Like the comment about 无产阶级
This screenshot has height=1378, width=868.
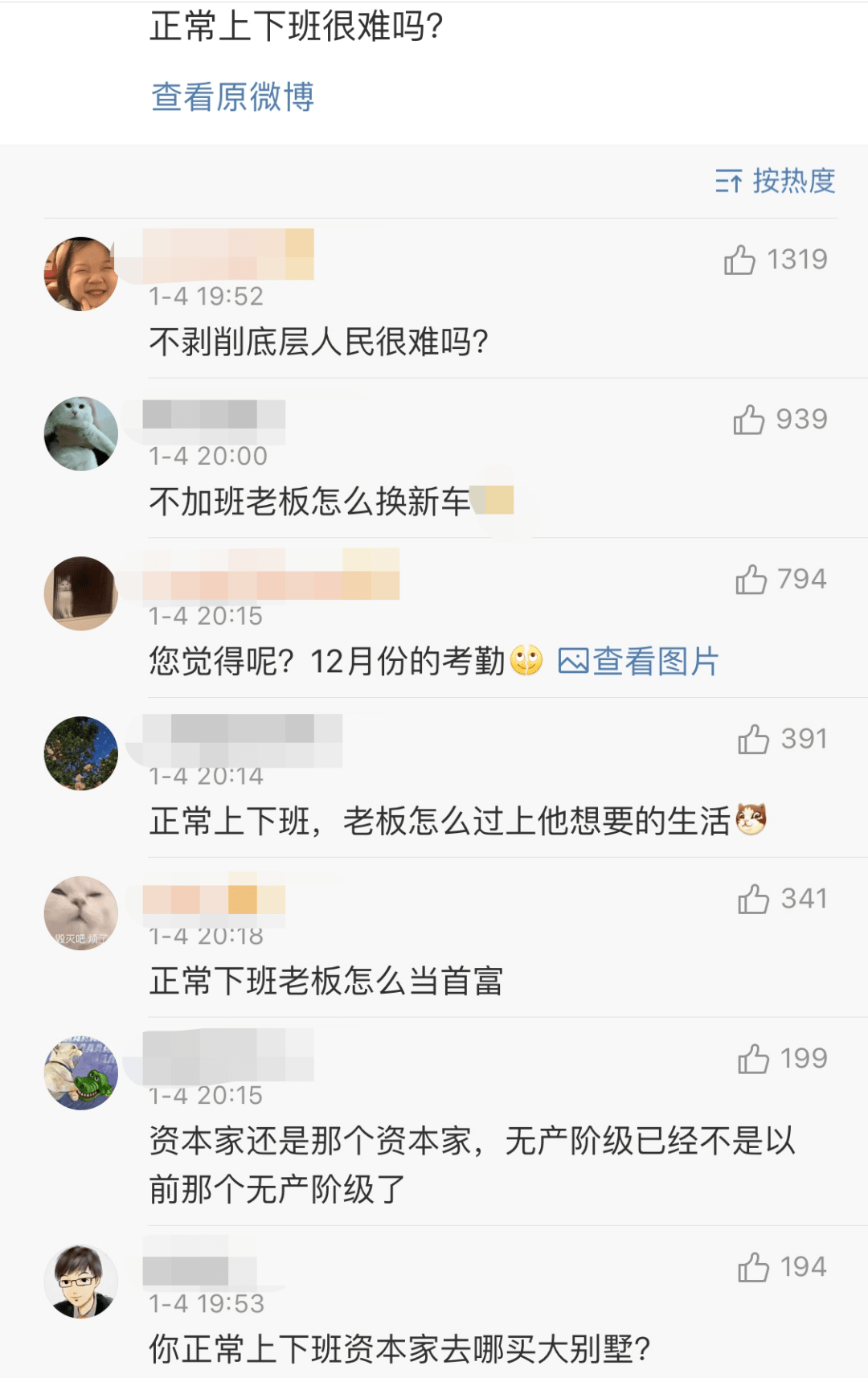(x=753, y=1059)
